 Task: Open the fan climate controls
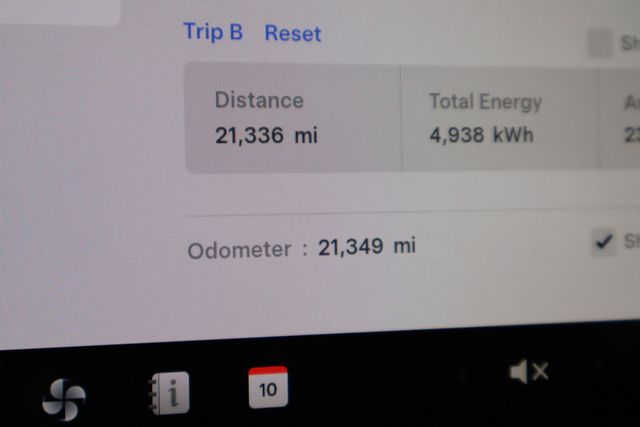pos(64,399)
